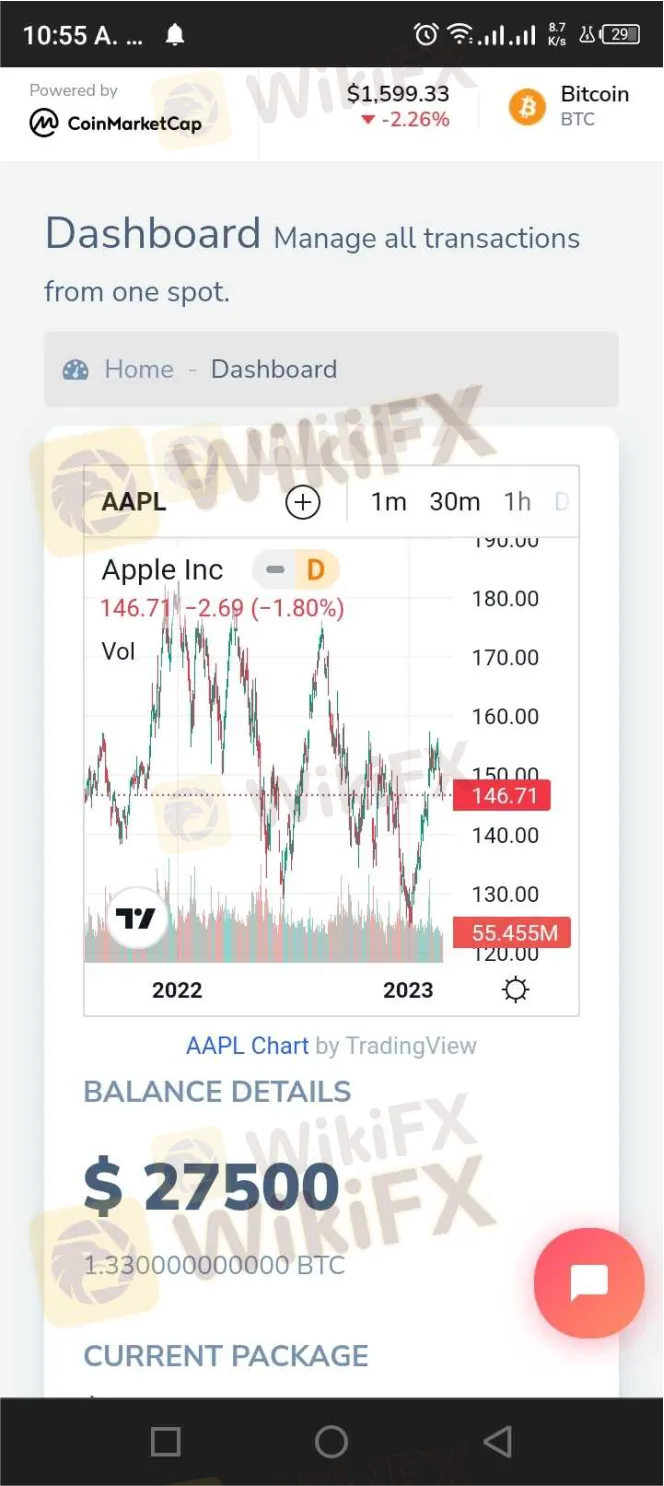Collapse the Apple Inc legend toggle
This screenshot has width=664, height=1486.
pos(275,570)
